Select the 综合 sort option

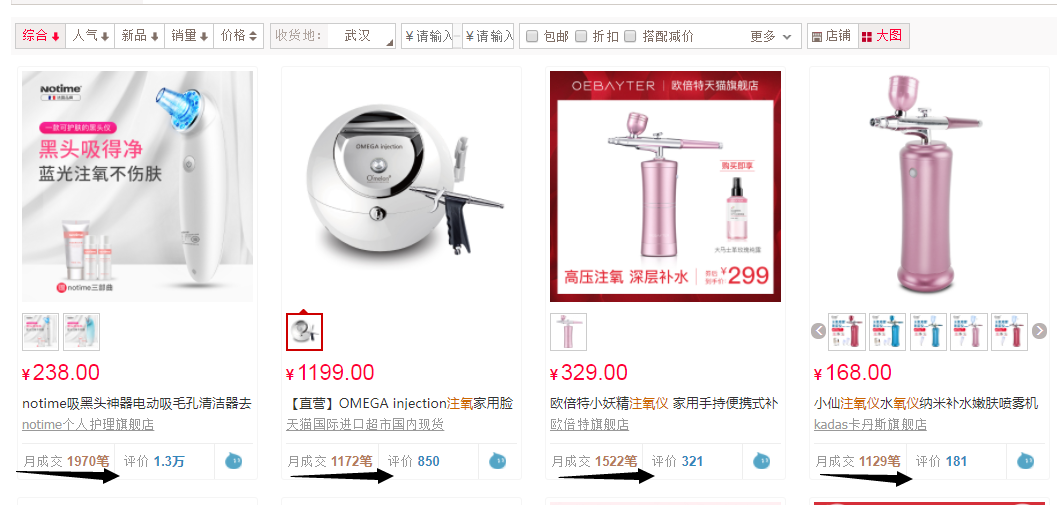click(41, 36)
